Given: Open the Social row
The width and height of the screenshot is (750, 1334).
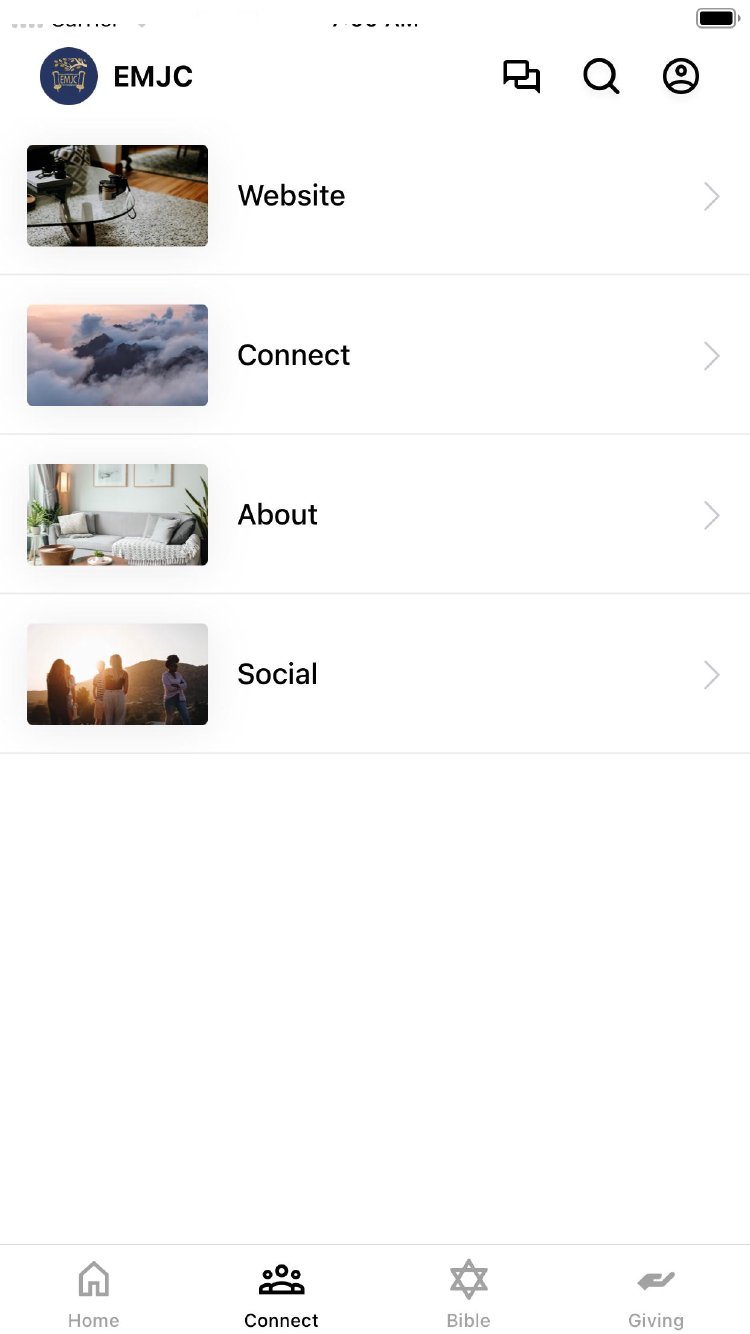Looking at the screenshot, I should tap(375, 675).
